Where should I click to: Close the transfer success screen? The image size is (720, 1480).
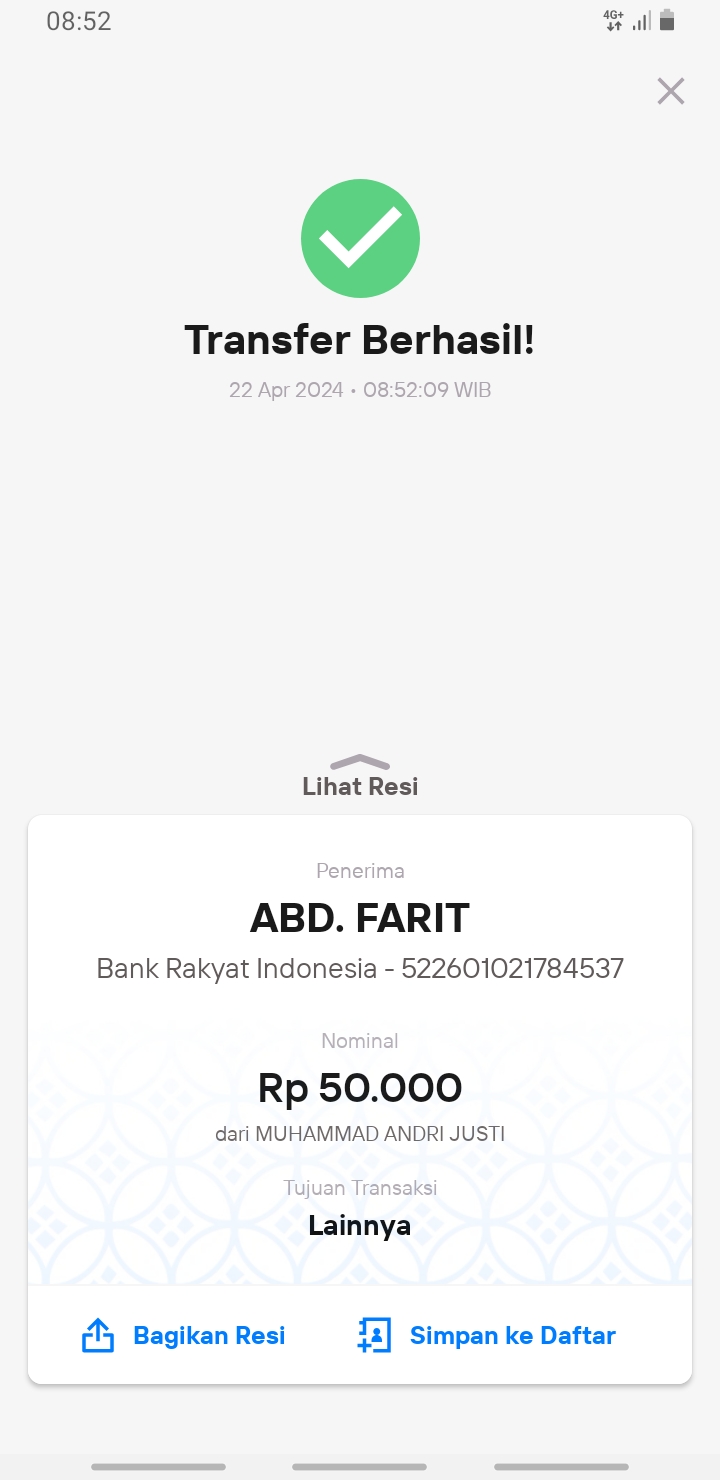670,91
